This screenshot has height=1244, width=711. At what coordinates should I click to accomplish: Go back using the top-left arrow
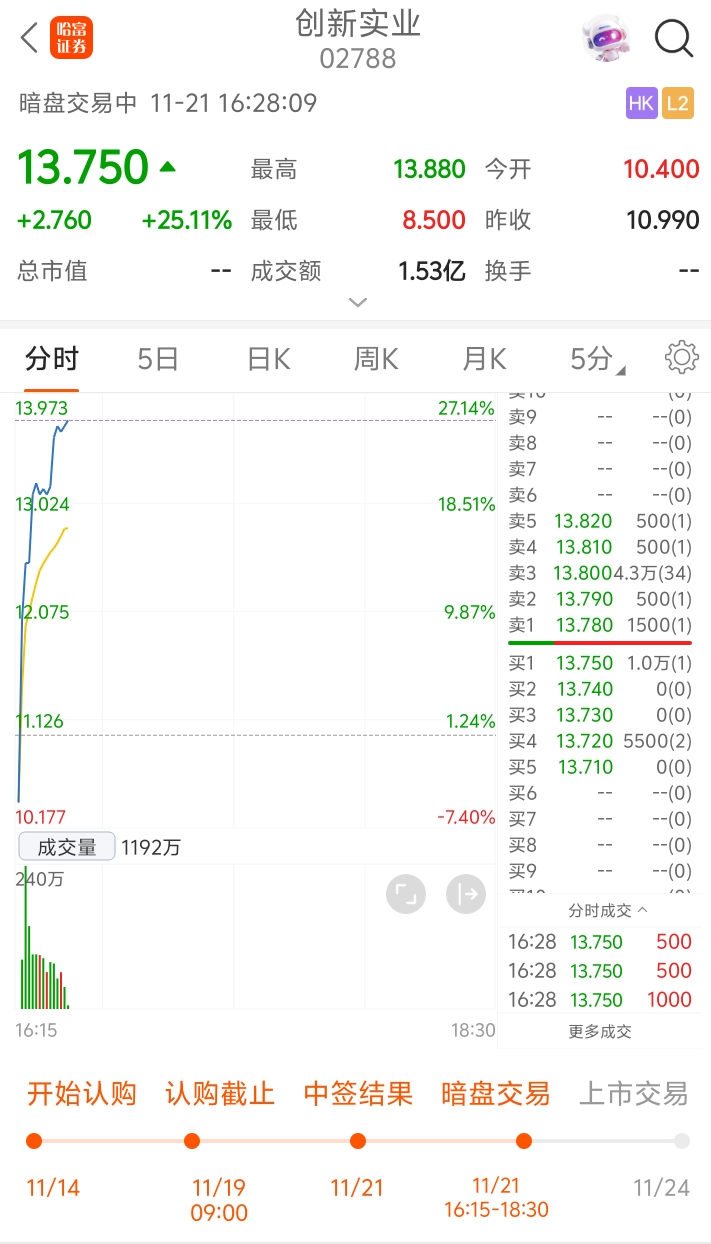point(29,39)
